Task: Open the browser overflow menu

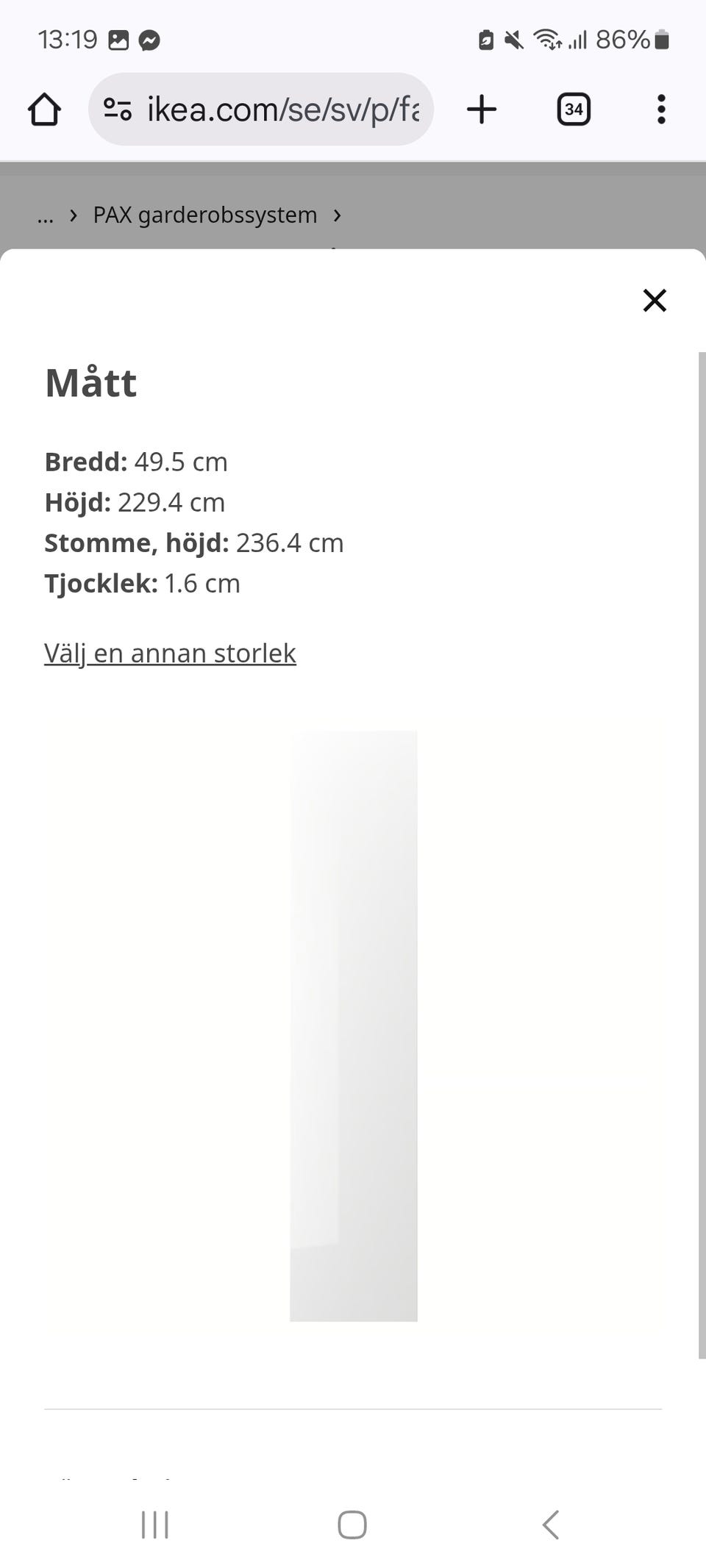Action: tap(661, 110)
